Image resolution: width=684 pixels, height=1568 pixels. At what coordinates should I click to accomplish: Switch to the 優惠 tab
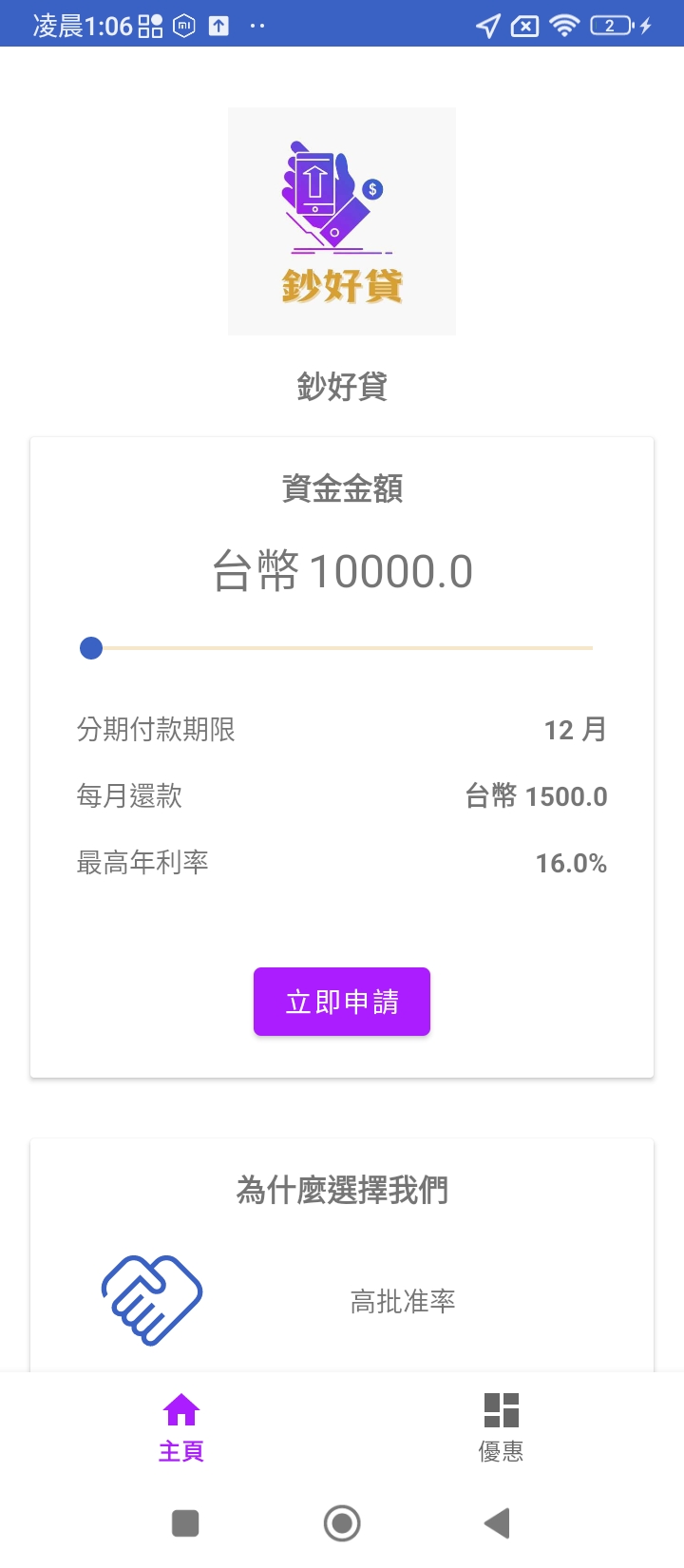[x=501, y=1426]
